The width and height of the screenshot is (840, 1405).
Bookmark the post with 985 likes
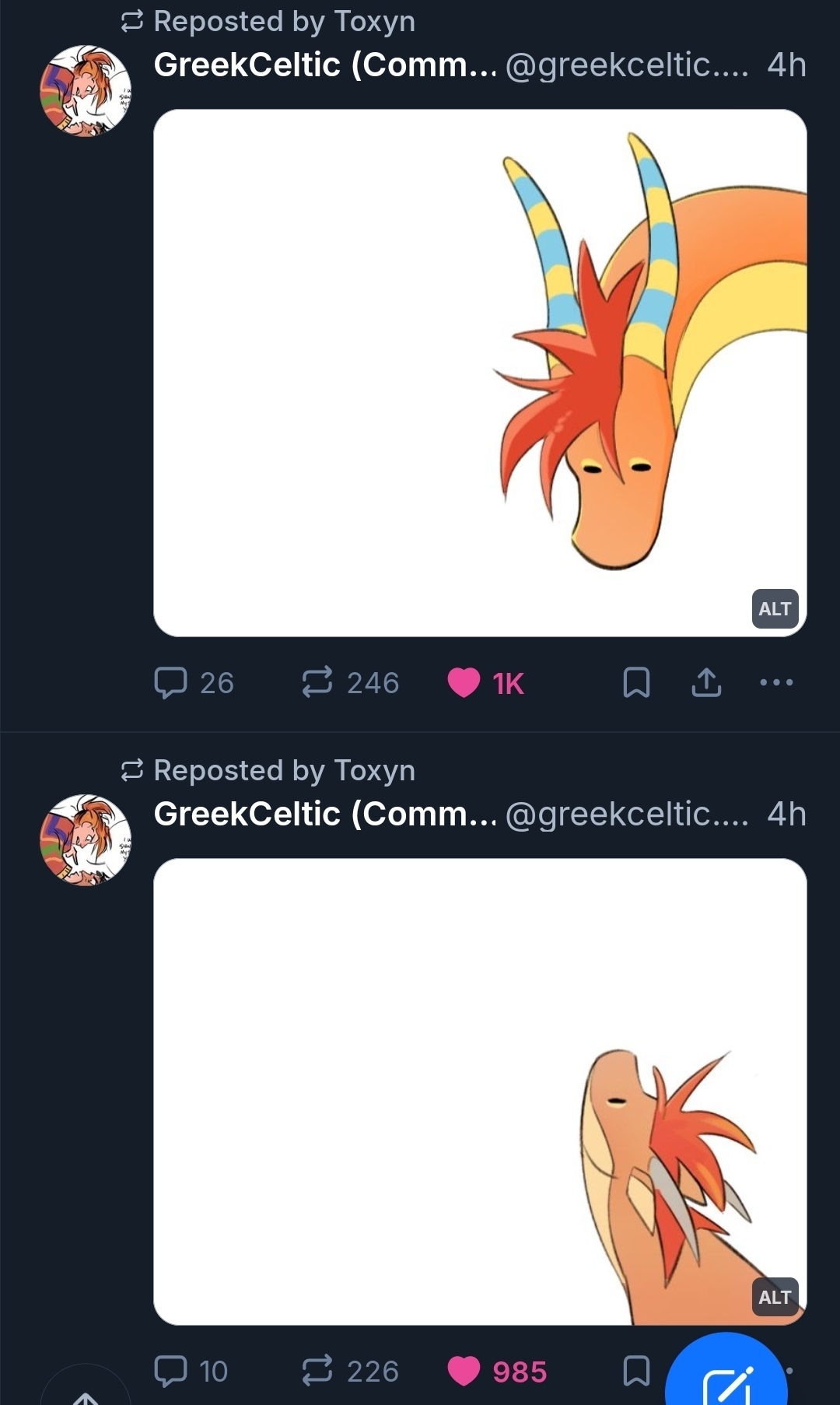(x=636, y=1371)
